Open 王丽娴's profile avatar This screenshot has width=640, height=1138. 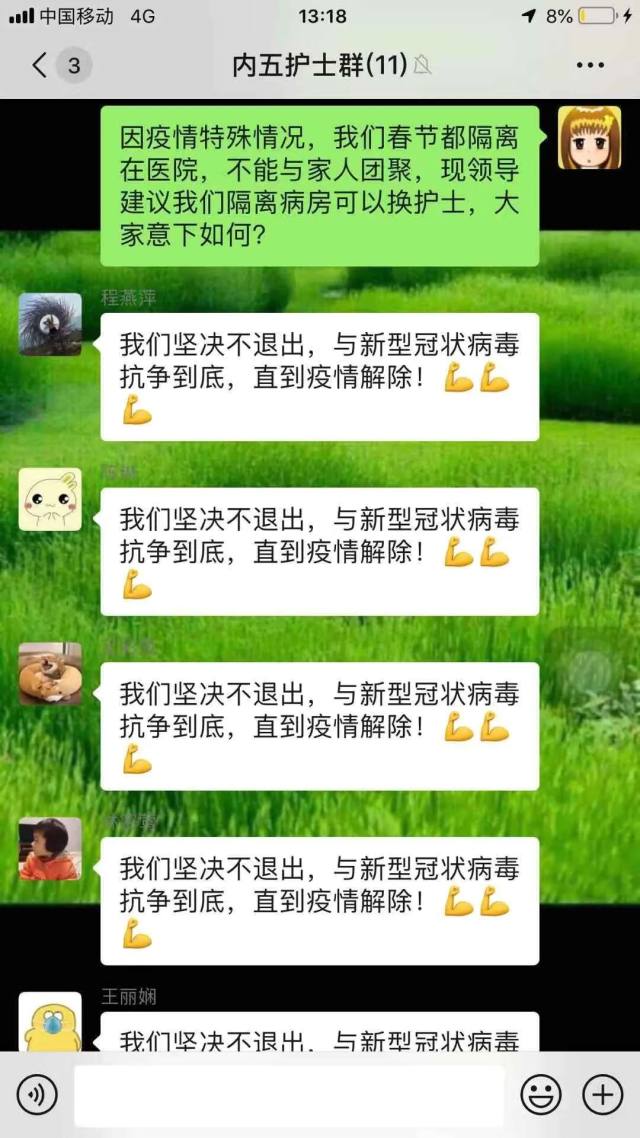click(x=50, y=1021)
